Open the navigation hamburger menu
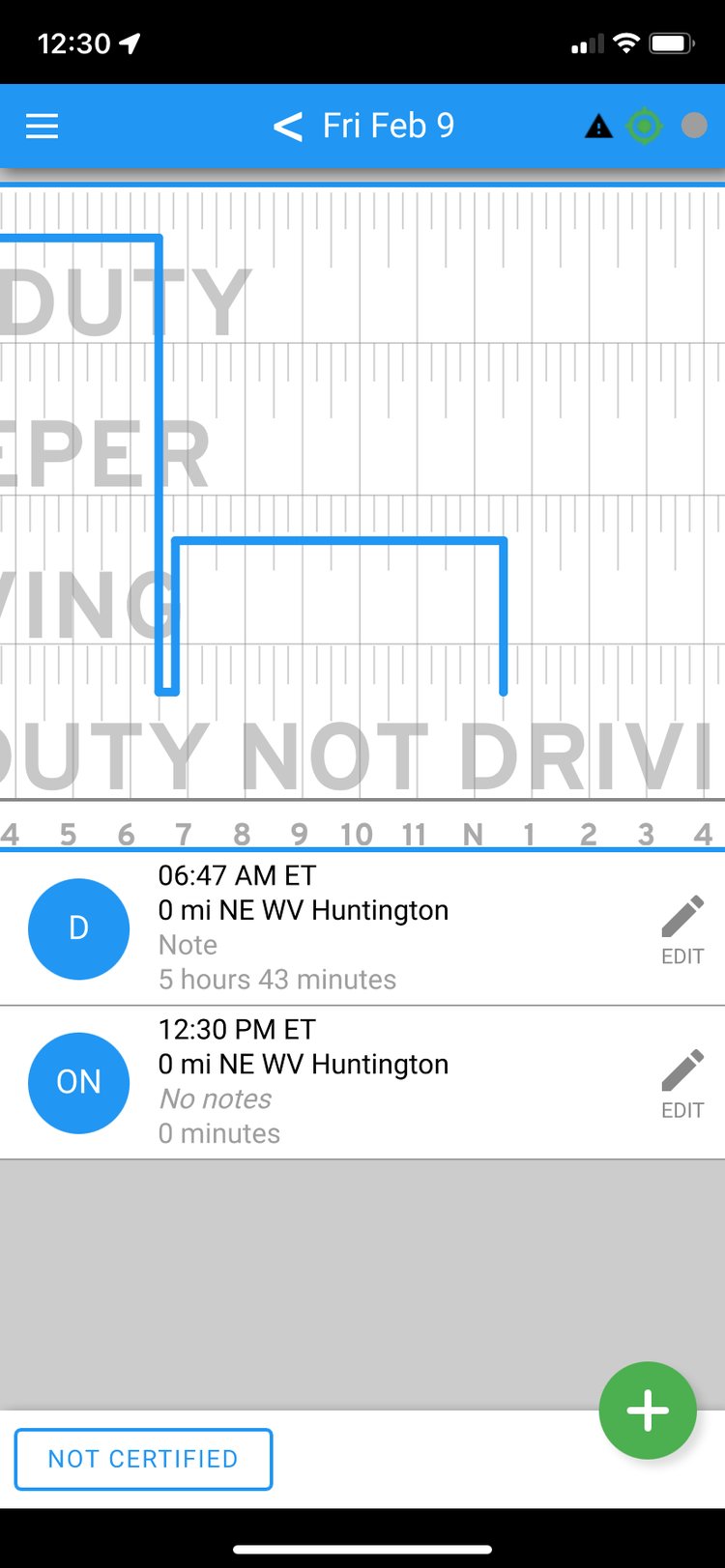 (x=42, y=127)
